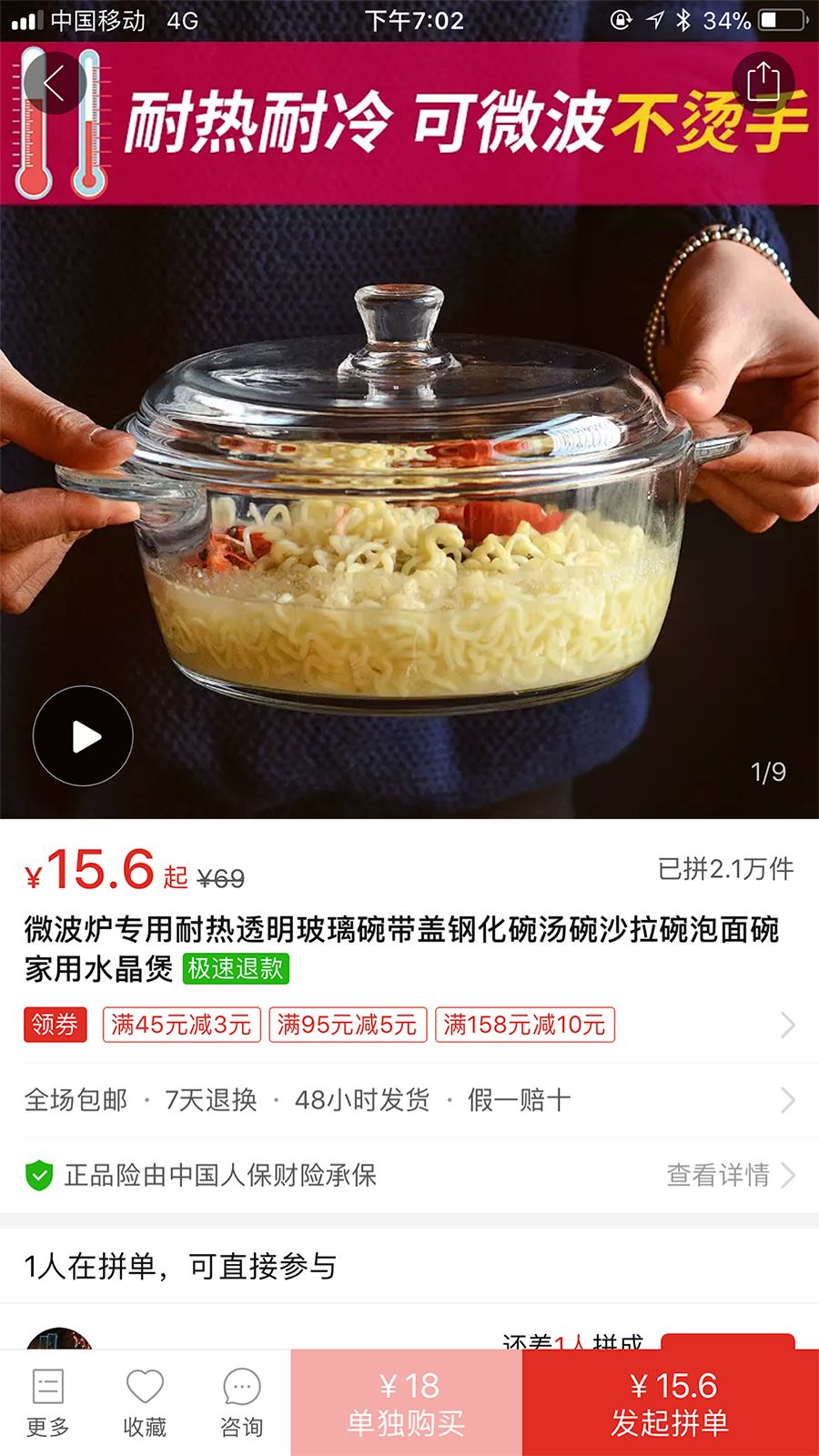Expand the coupon row chevron
Image resolution: width=819 pixels, height=1456 pixels.
786,1025
